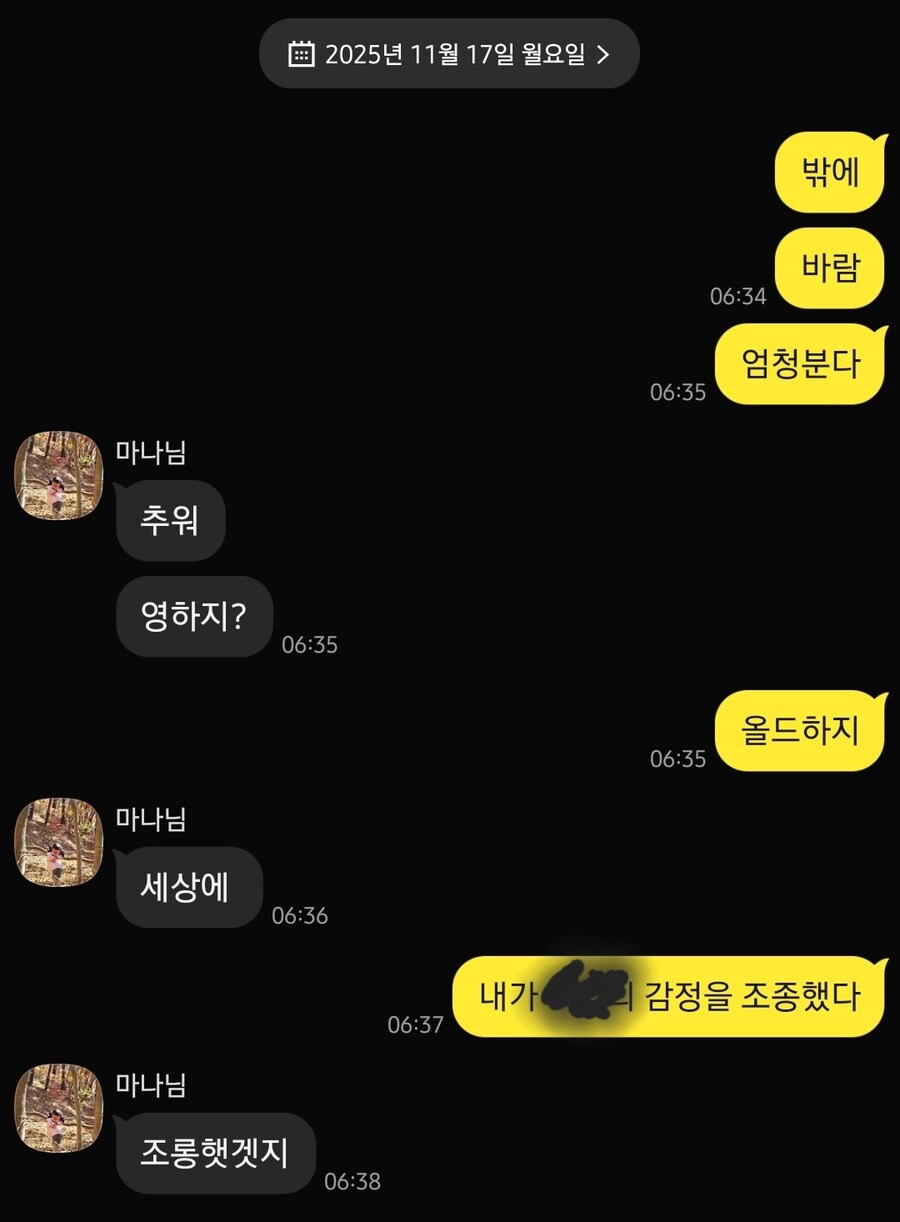
Task: Open the 2025년 11월 17일 월요일 date picker
Action: coord(449,54)
